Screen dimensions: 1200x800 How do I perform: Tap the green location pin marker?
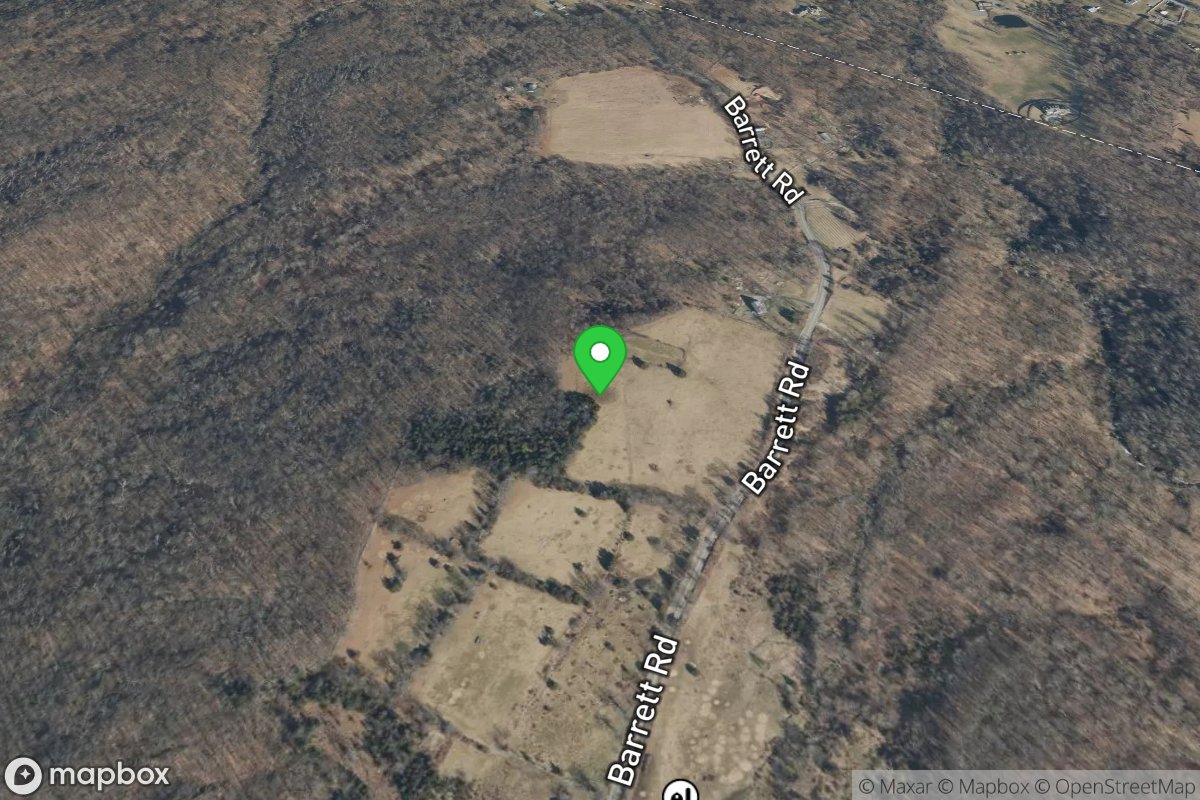tap(600, 357)
